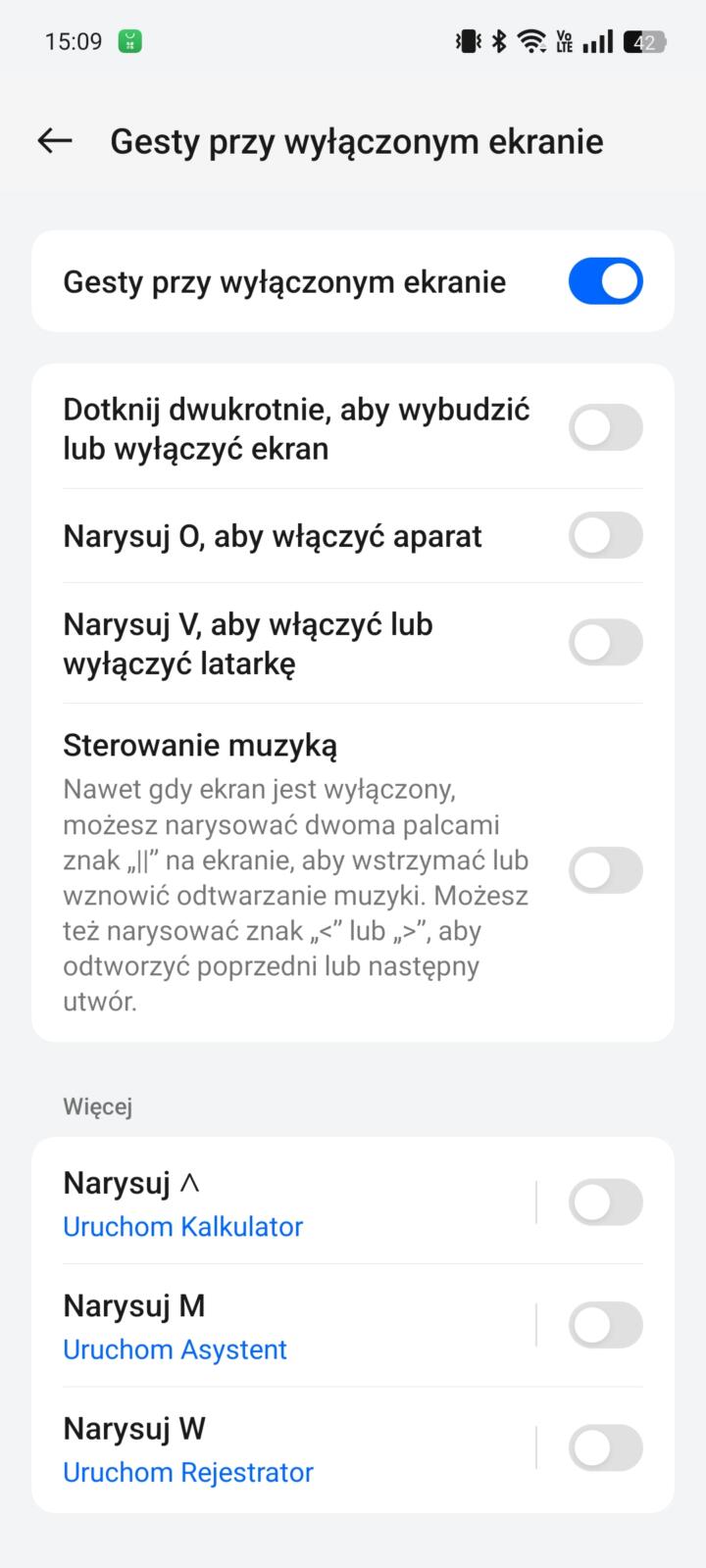
Task: Go back using the arrow icon
Action: tap(55, 141)
